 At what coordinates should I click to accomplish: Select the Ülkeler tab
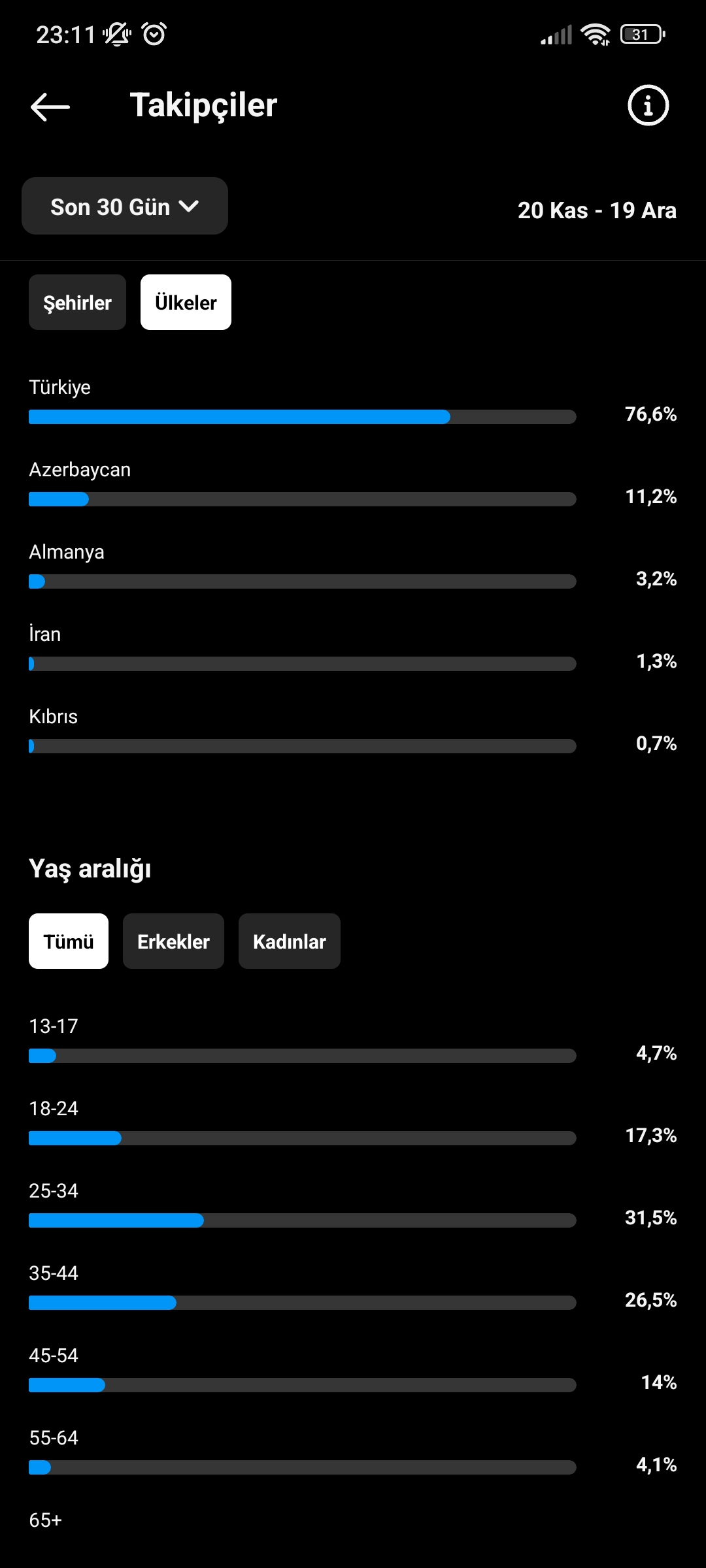(186, 302)
